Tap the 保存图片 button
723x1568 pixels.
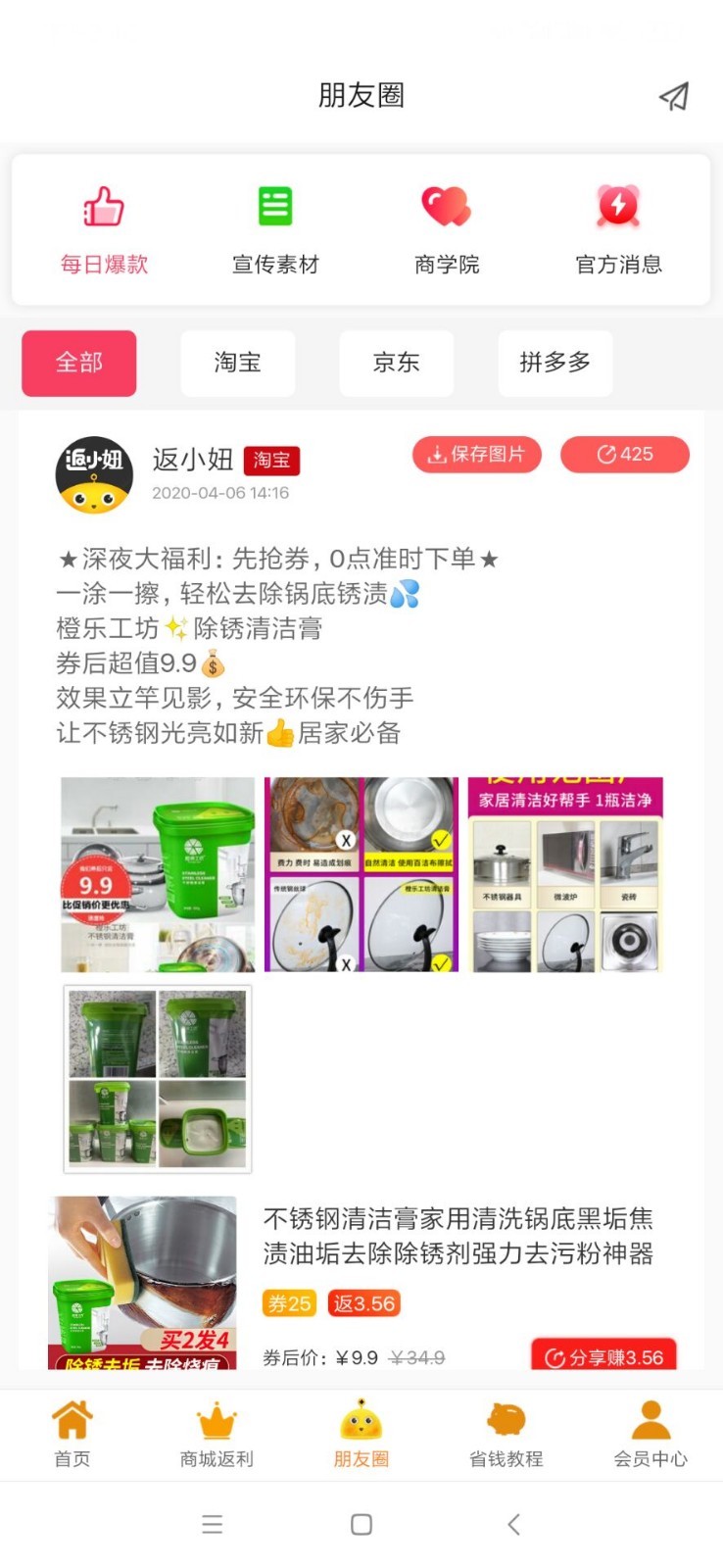pos(477,455)
